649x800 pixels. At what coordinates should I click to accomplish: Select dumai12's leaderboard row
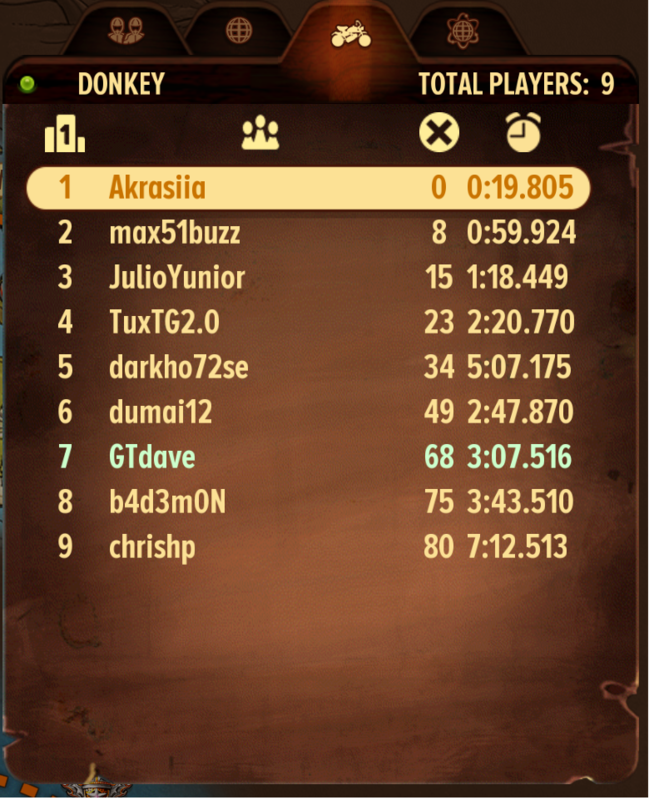(x=308, y=412)
